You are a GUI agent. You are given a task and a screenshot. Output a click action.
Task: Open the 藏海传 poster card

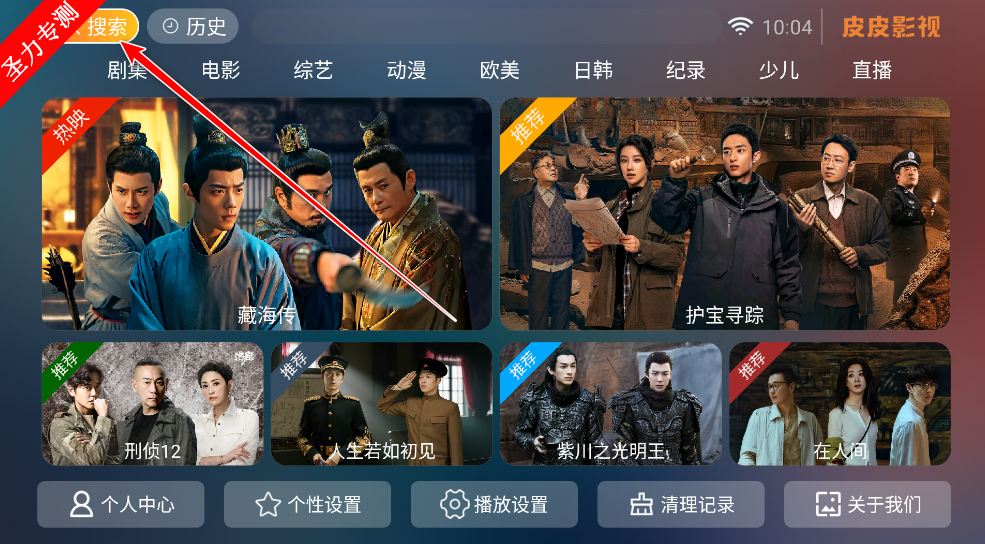(x=266, y=213)
